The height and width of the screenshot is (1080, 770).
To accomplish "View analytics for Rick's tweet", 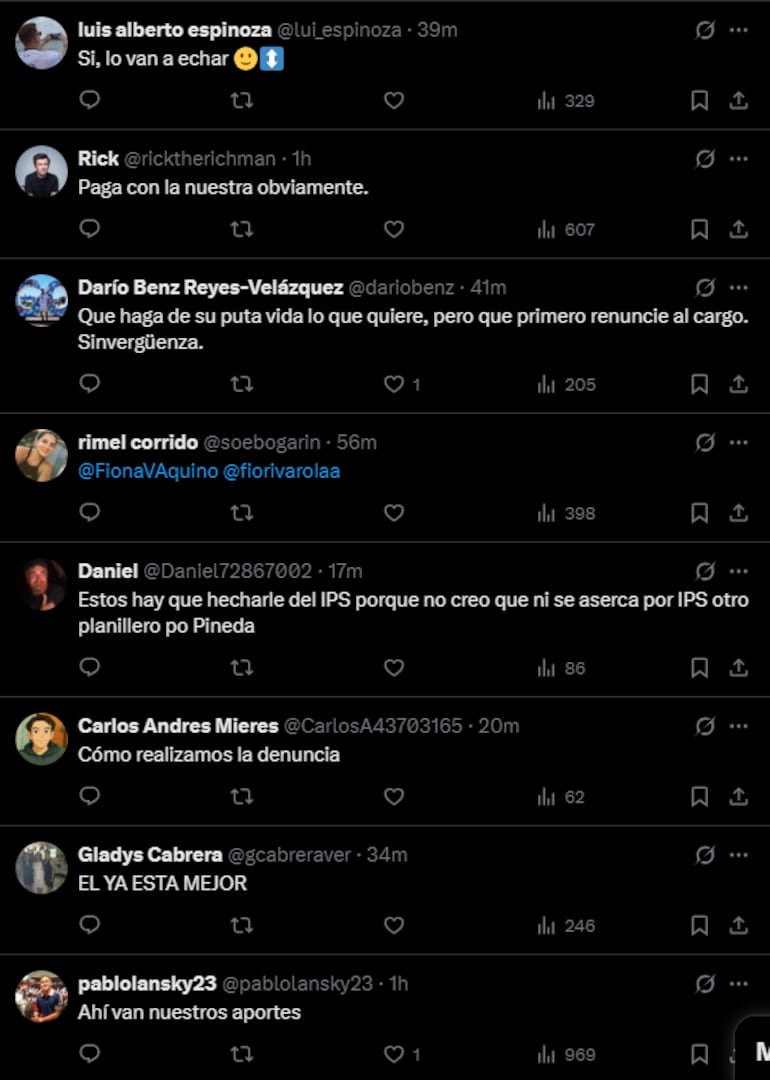I will click(566, 229).
